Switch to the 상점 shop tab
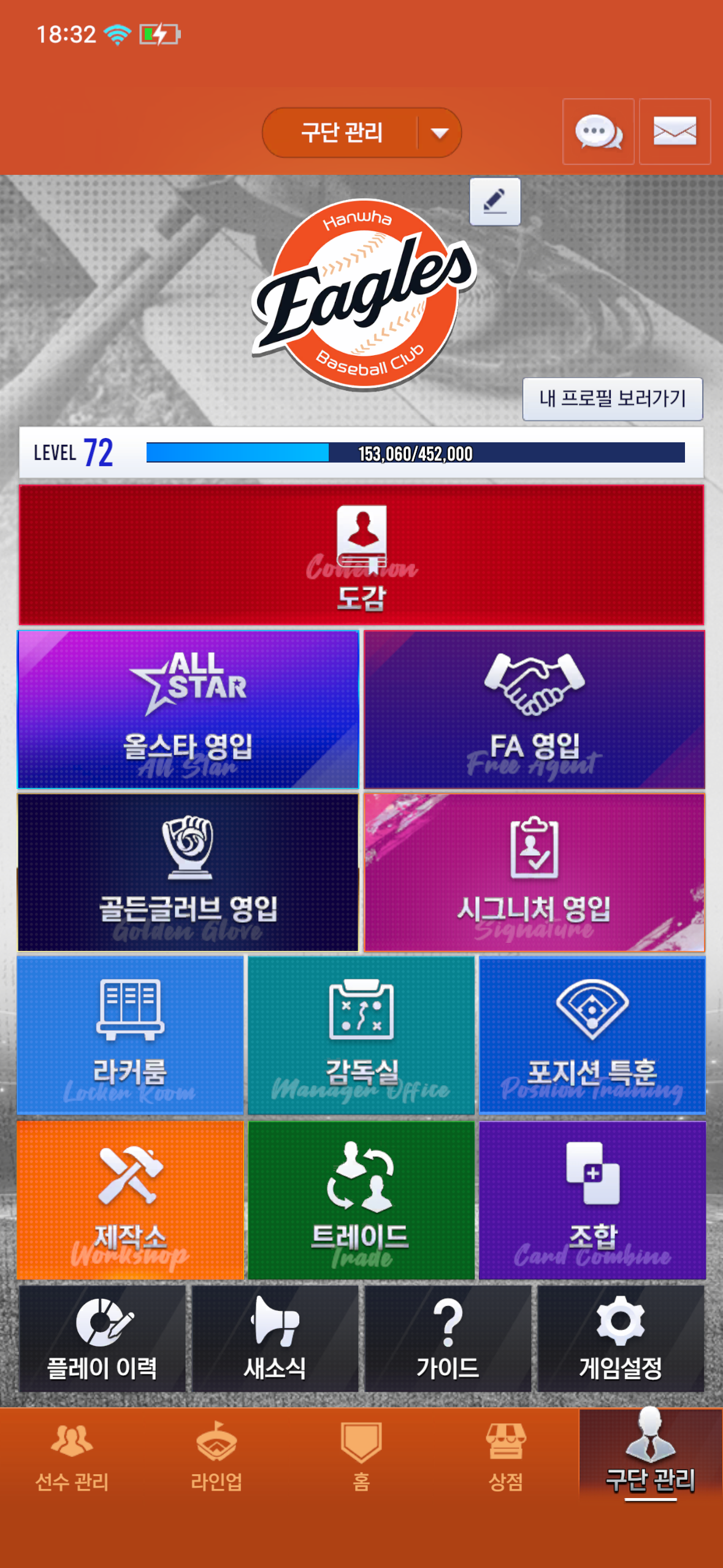The width and height of the screenshot is (723, 1568). (505, 1456)
